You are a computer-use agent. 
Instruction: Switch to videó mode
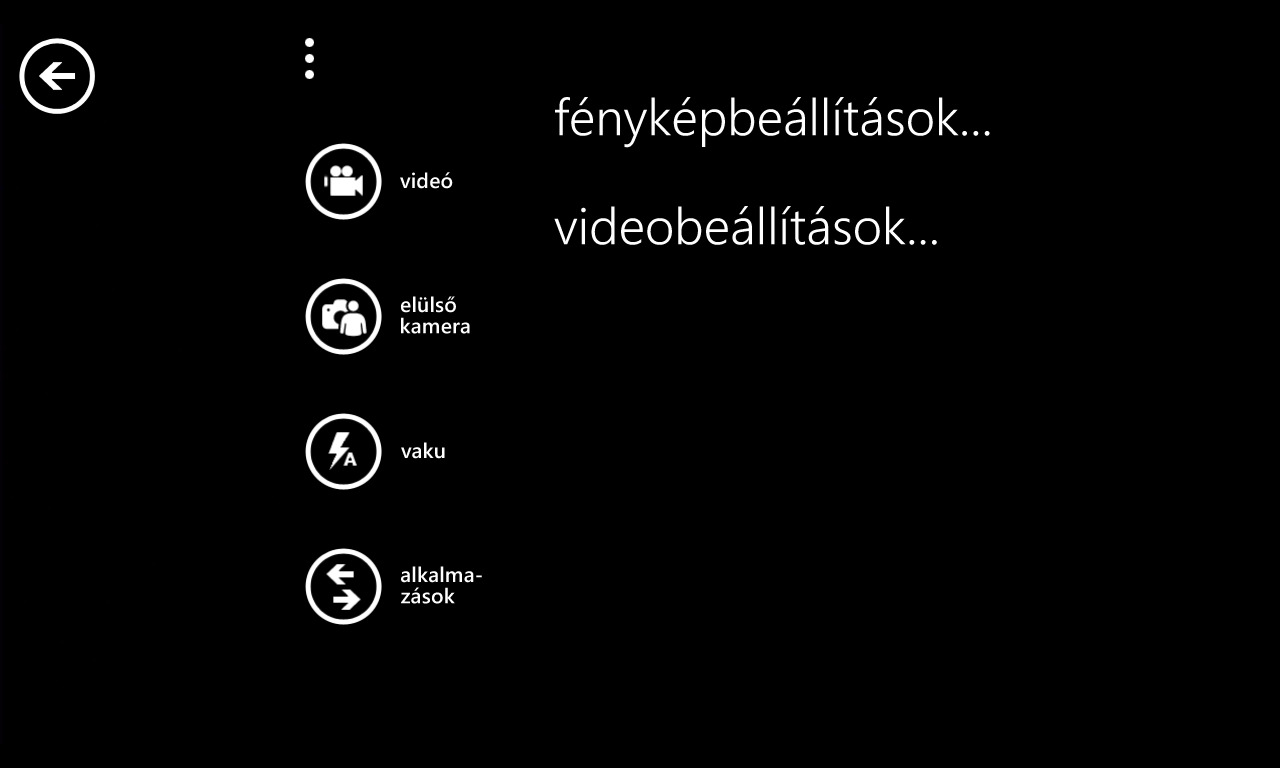tap(343, 181)
